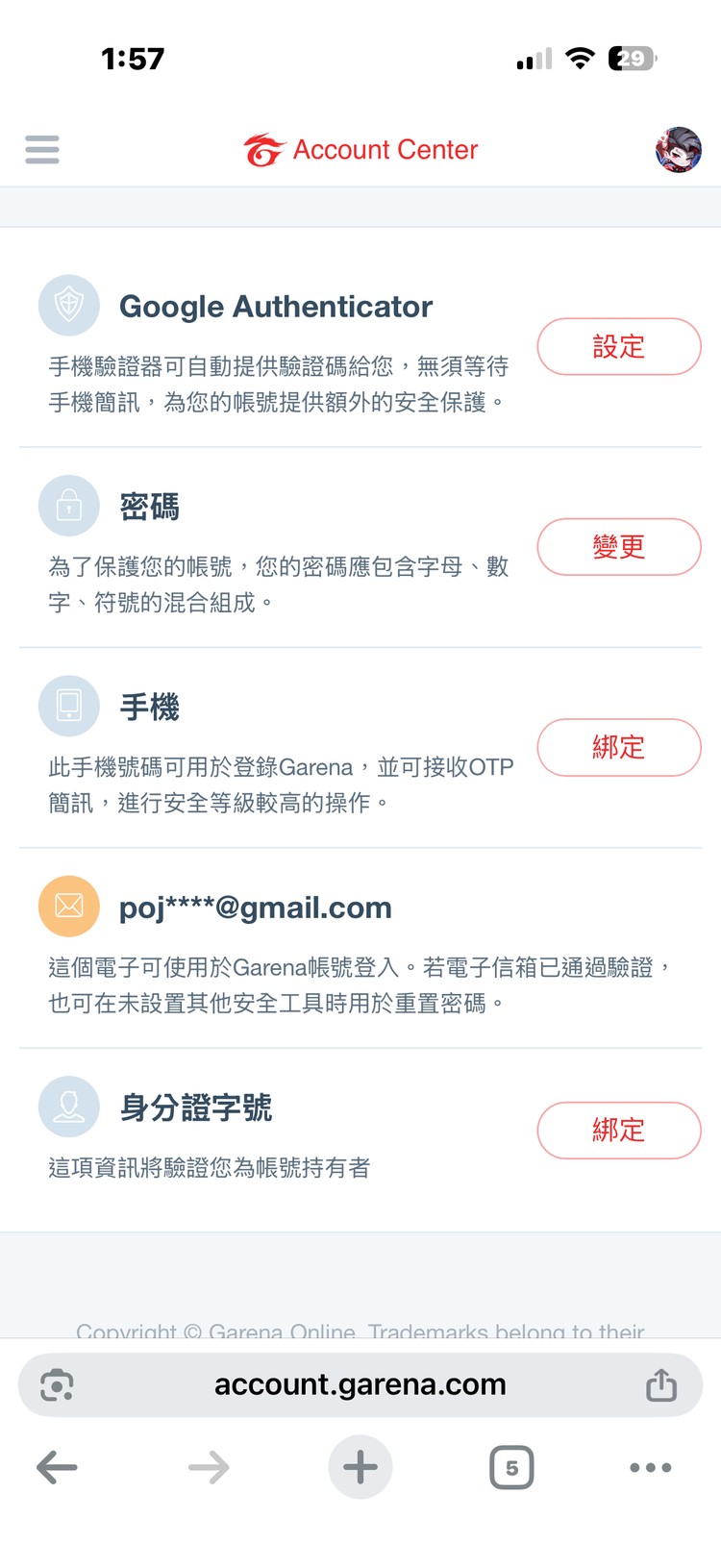
Task: Click the Google Authenticator shield icon
Action: (68, 305)
